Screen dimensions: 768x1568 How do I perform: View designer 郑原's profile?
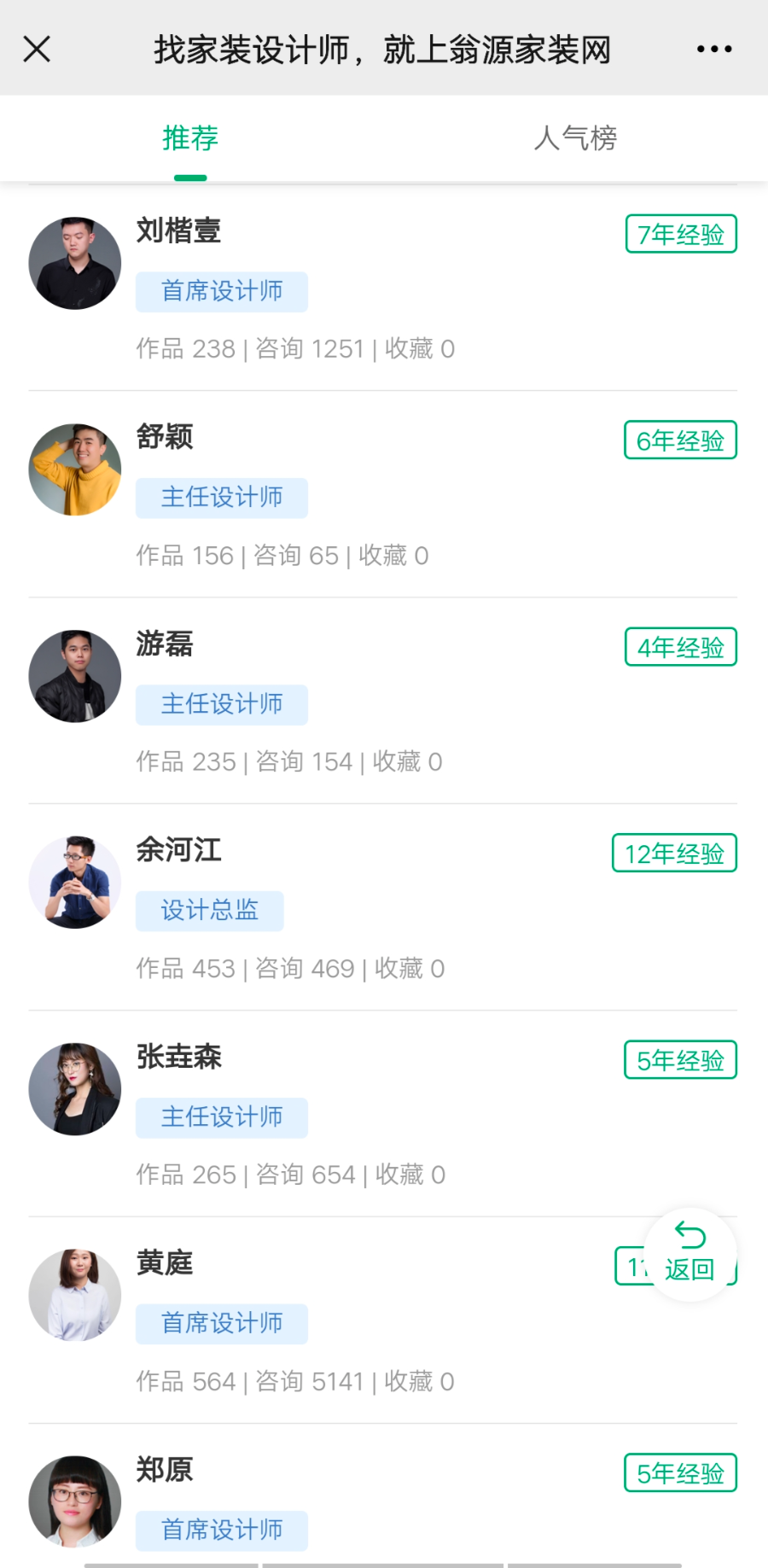click(x=165, y=1470)
